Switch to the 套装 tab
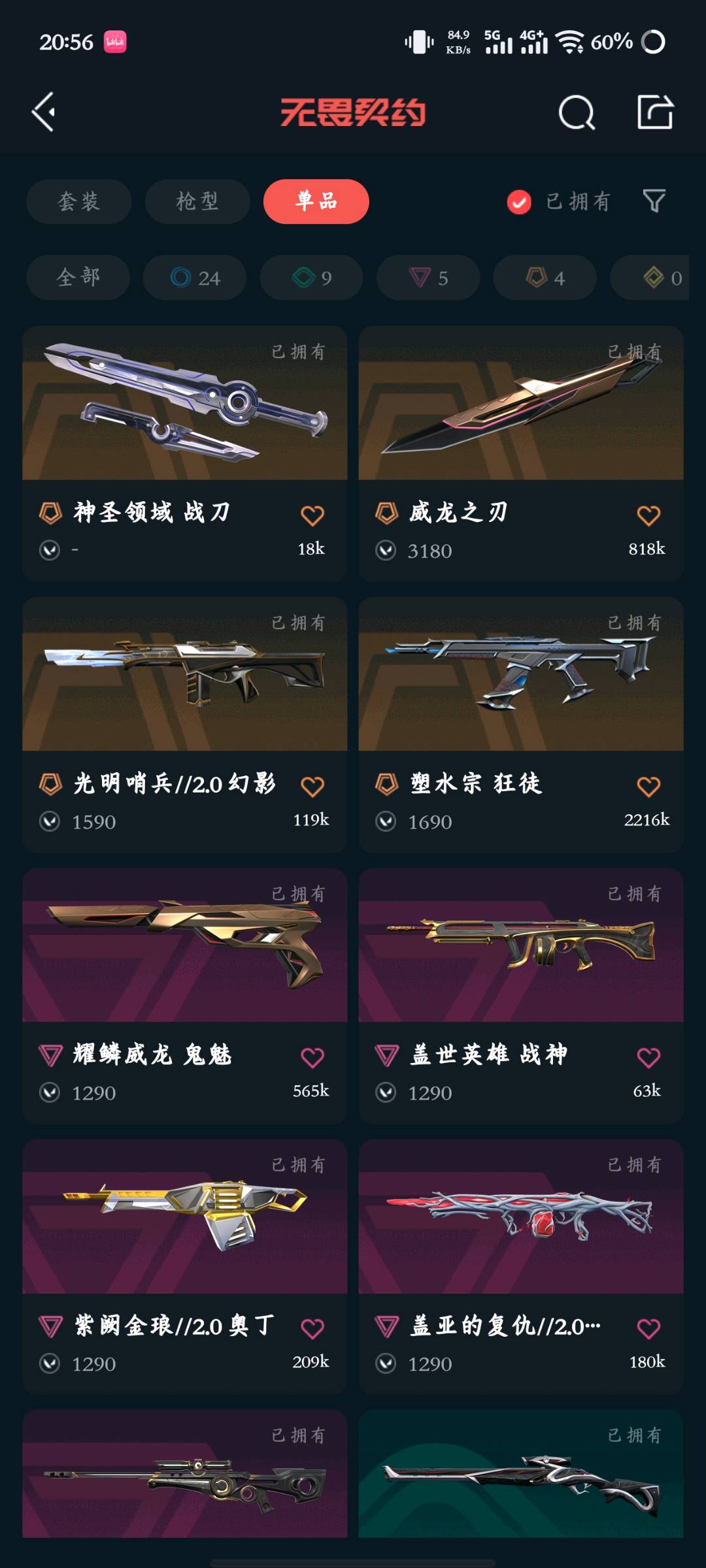The width and height of the screenshot is (706, 1568). [x=78, y=201]
